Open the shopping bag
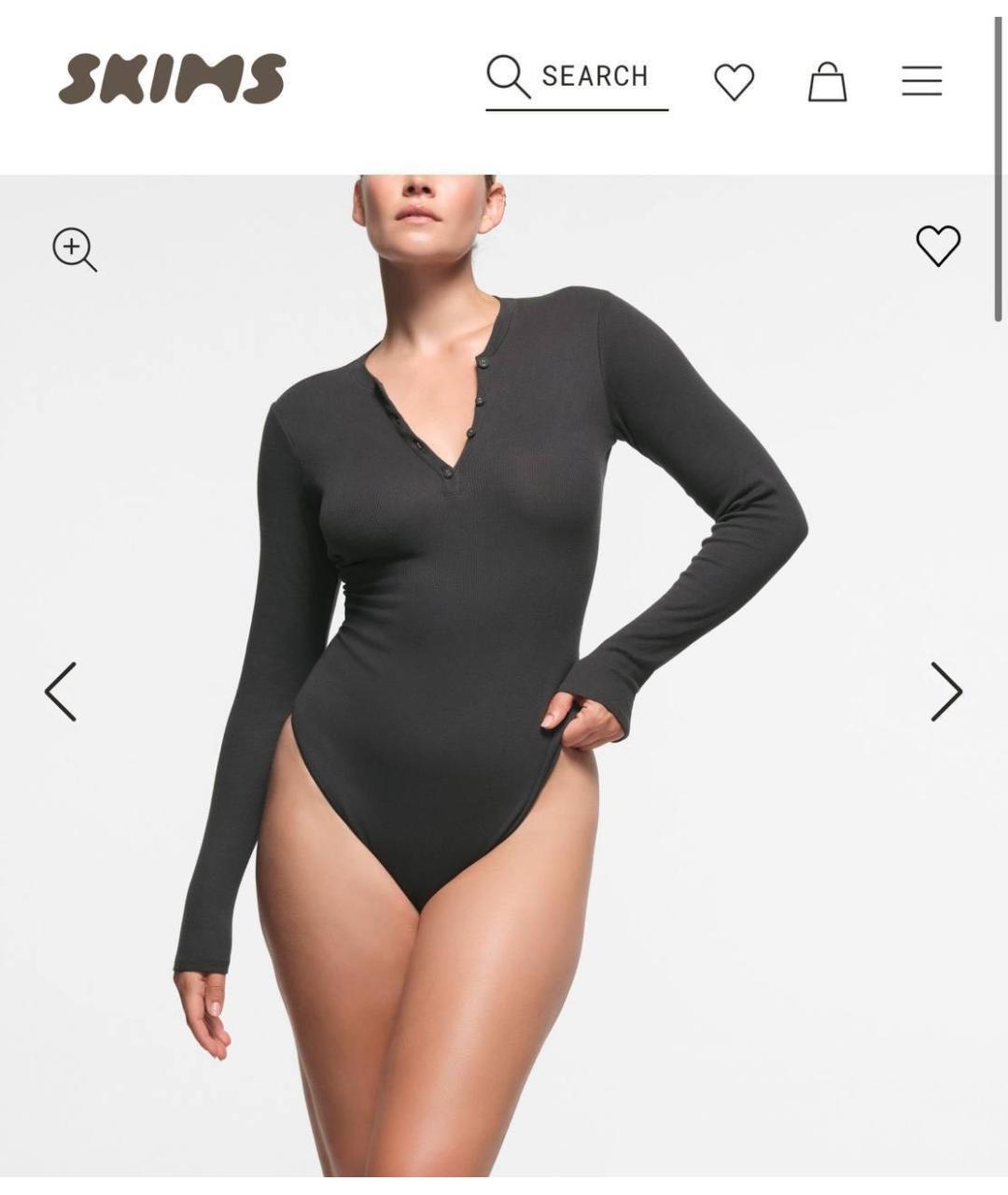The width and height of the screenshot is (1008, 1195). coord(827,82)
